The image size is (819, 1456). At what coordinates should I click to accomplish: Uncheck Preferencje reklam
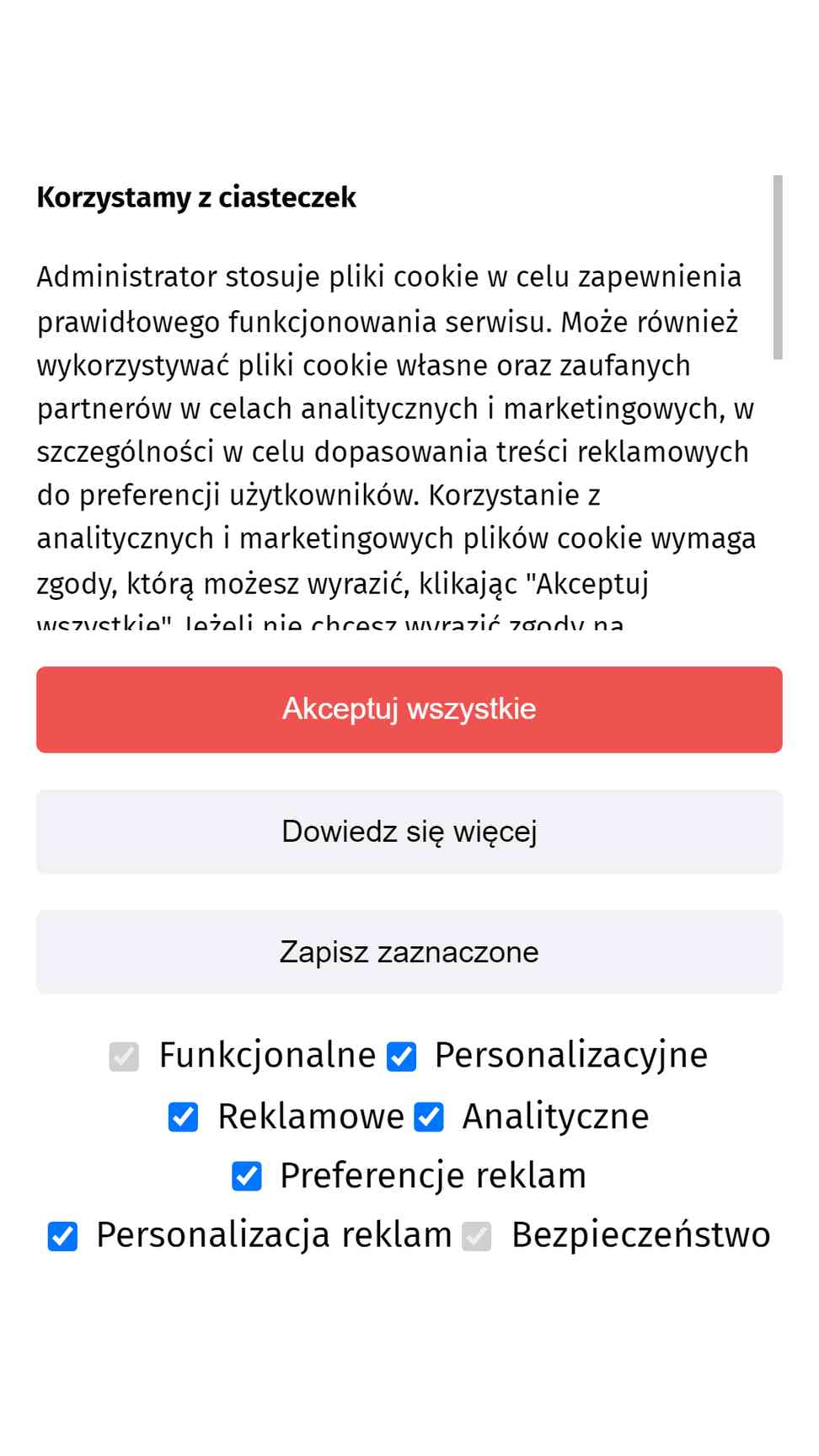pos(247,1176)
